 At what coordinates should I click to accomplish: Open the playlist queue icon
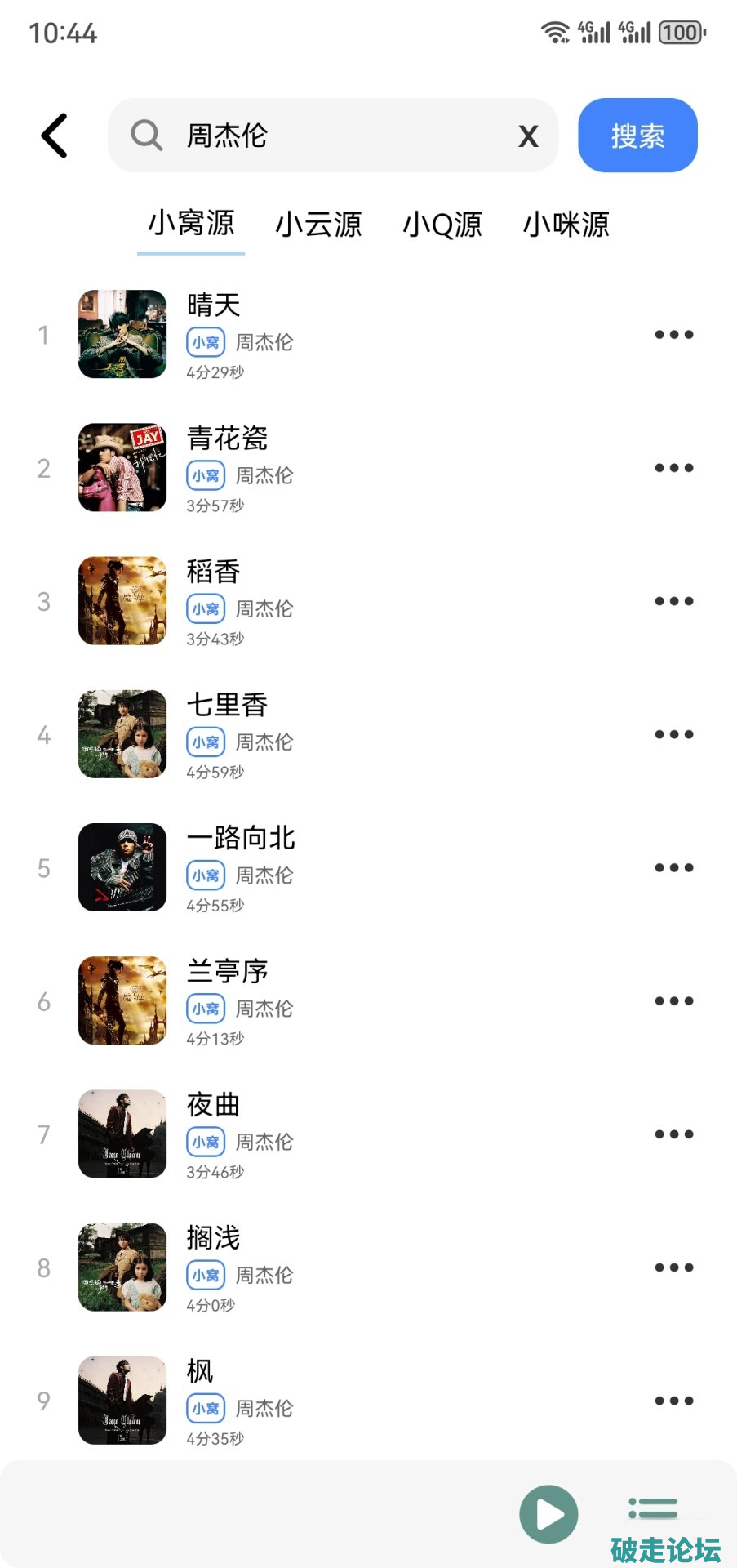(653, 1508)
